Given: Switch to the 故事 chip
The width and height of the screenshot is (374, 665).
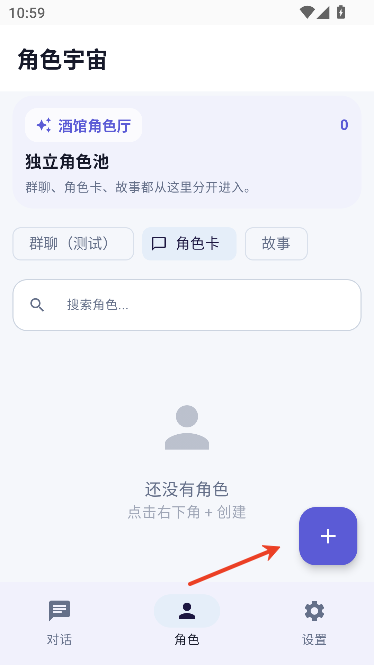Looking at the screenshot, I should 276,243.
